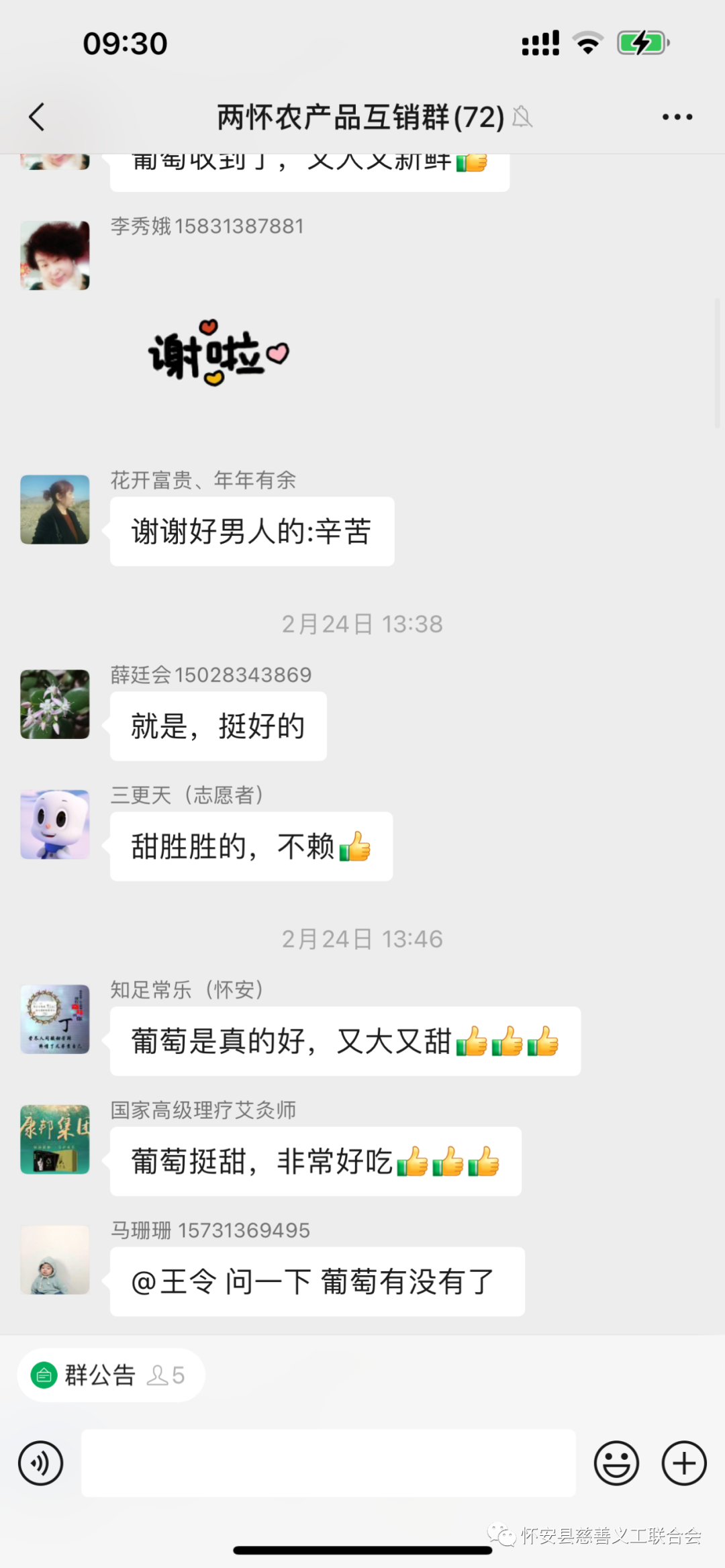725x1568 pixels.
Task: View 国家高级理疗艾灸师's avatar
Action: 55,1139
